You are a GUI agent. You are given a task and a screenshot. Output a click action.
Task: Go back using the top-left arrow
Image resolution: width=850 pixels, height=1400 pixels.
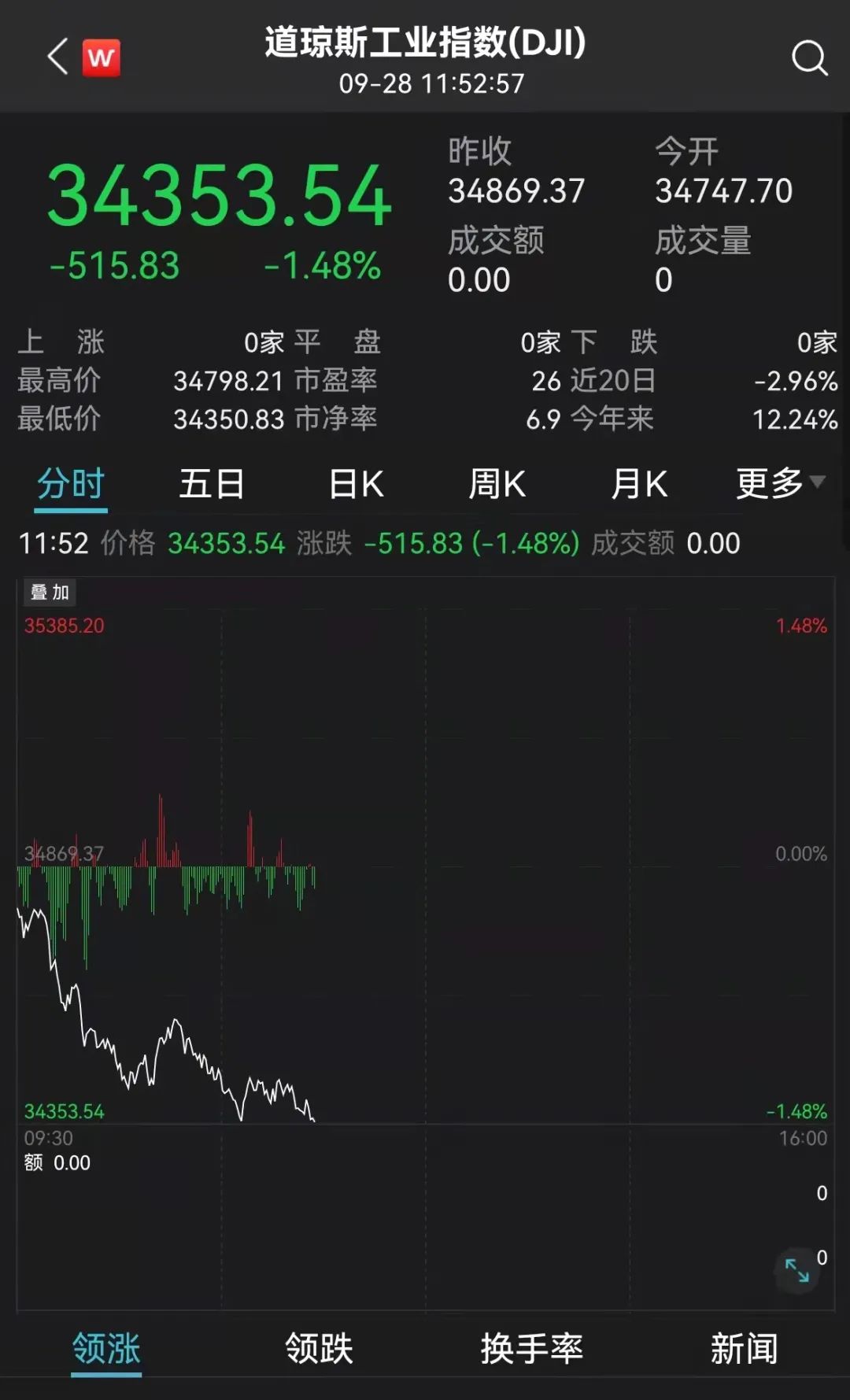(x=57, y=57)
